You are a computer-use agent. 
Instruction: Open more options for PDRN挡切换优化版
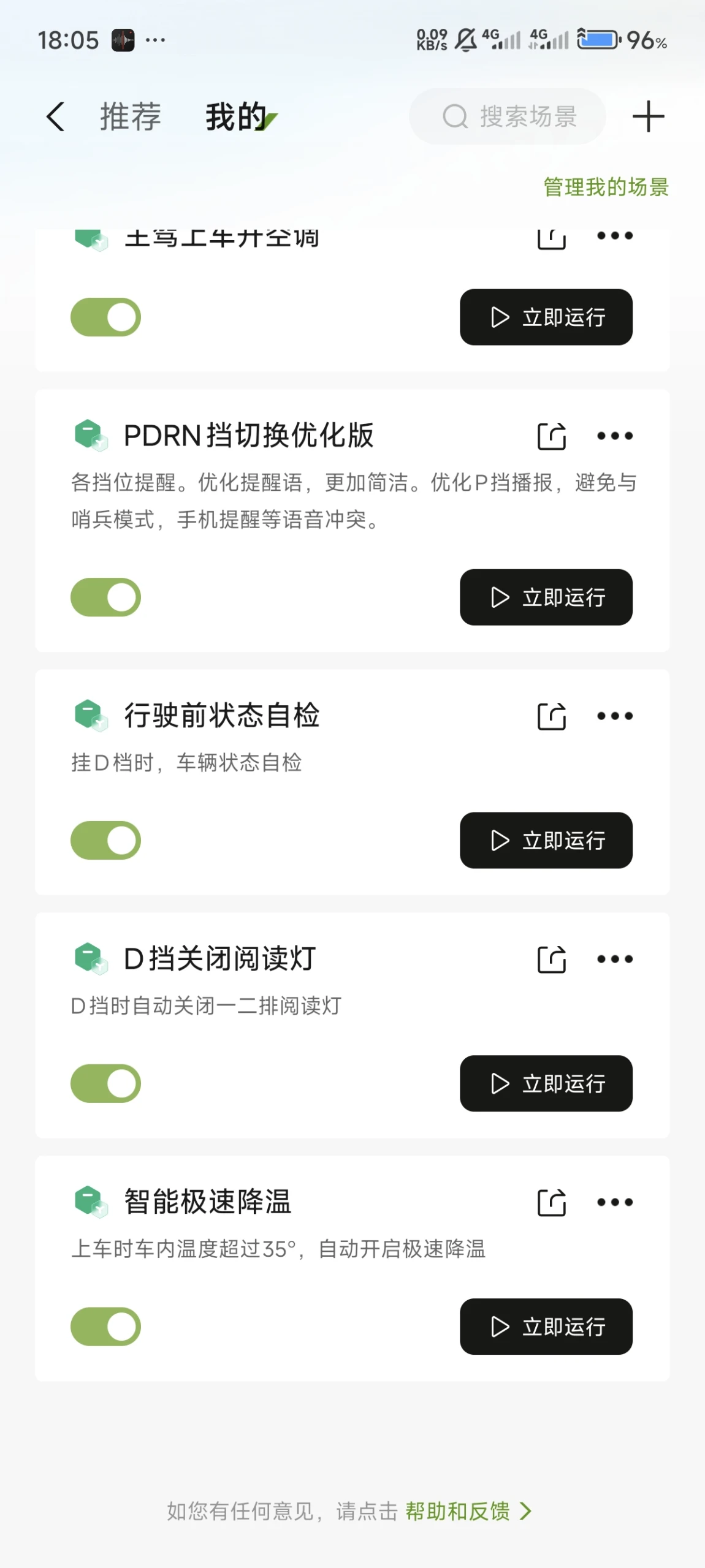pos(614,436)
